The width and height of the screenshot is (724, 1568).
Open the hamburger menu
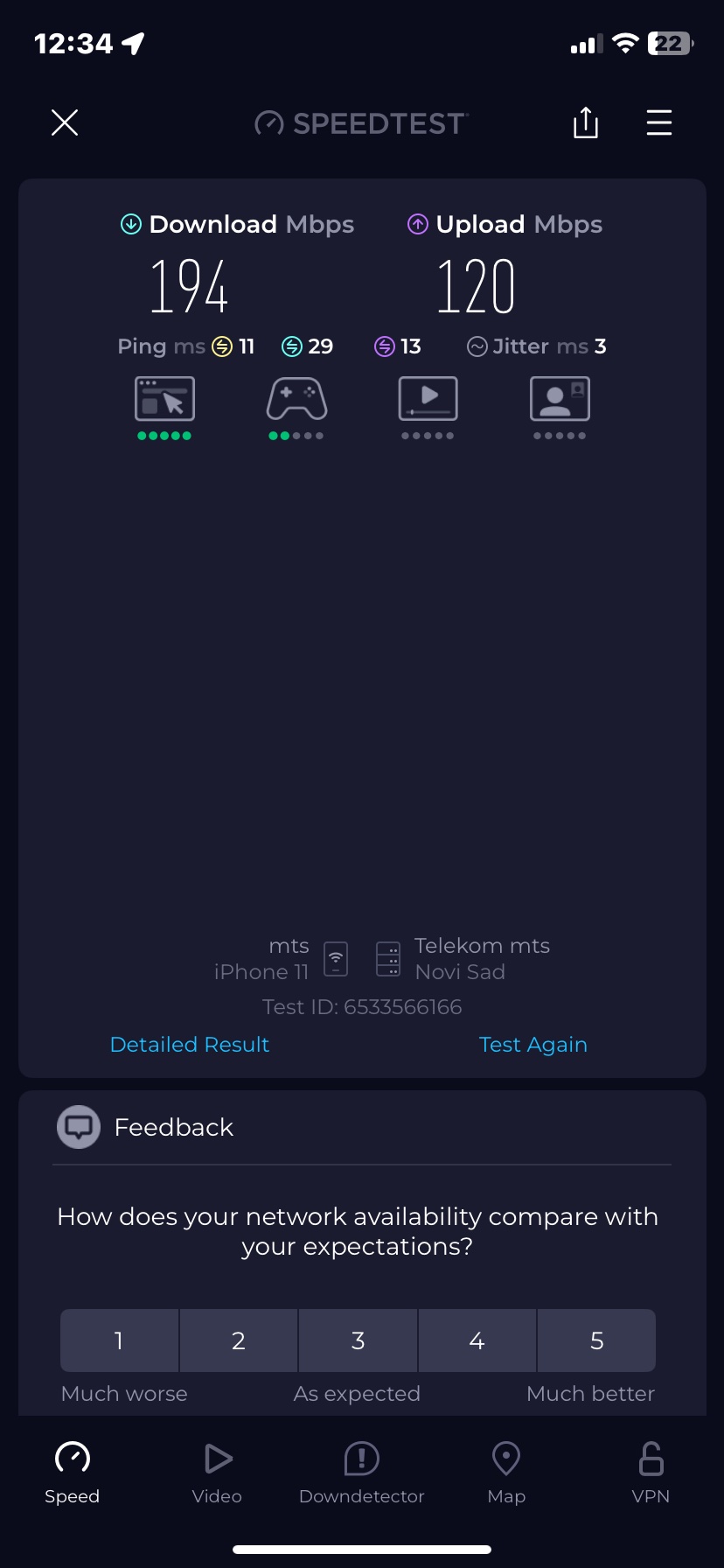pos(658,123)
